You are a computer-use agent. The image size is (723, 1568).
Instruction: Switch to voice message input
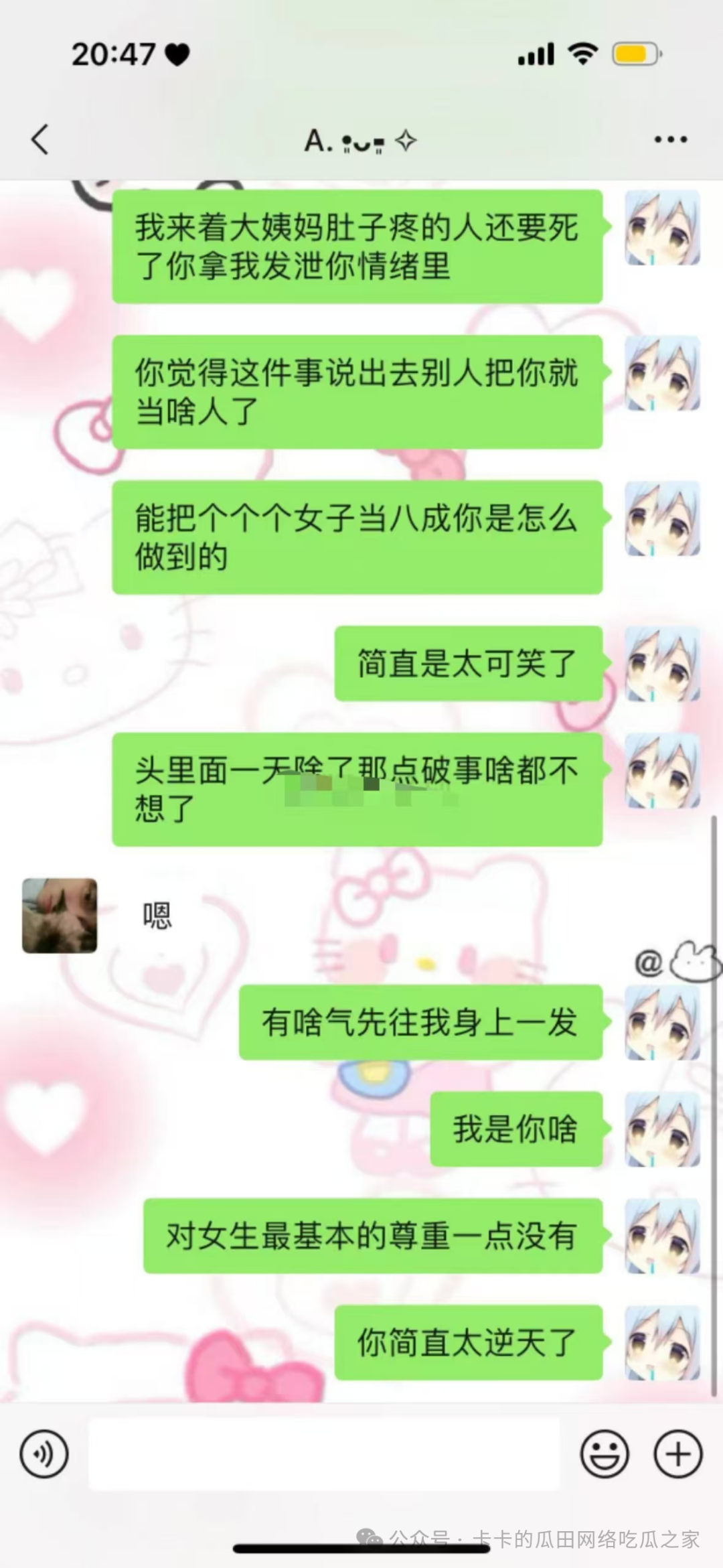pyautogui.click(x=44, y=1454)
